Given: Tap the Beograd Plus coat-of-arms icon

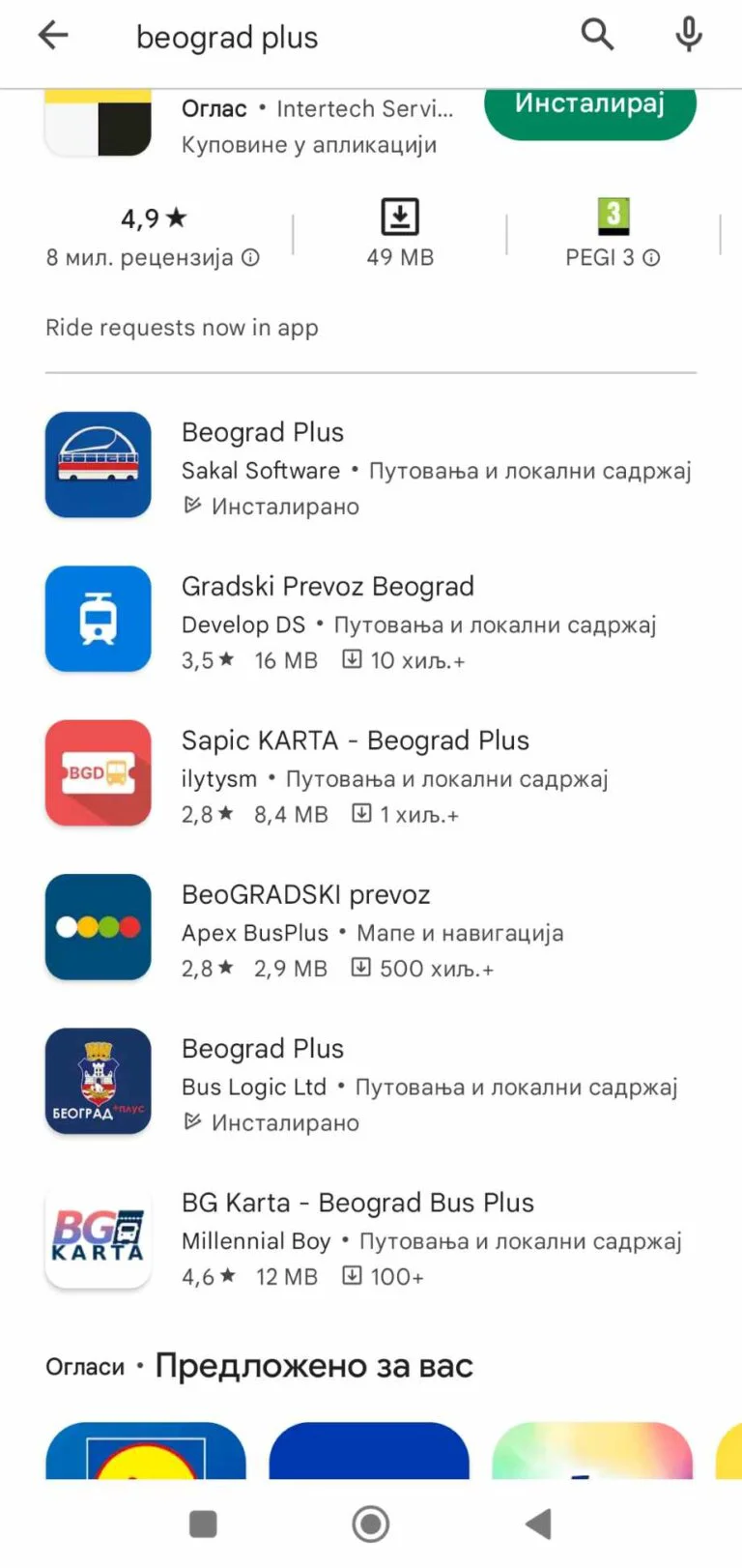Looking at the screenshot, I should point(98,1081).
